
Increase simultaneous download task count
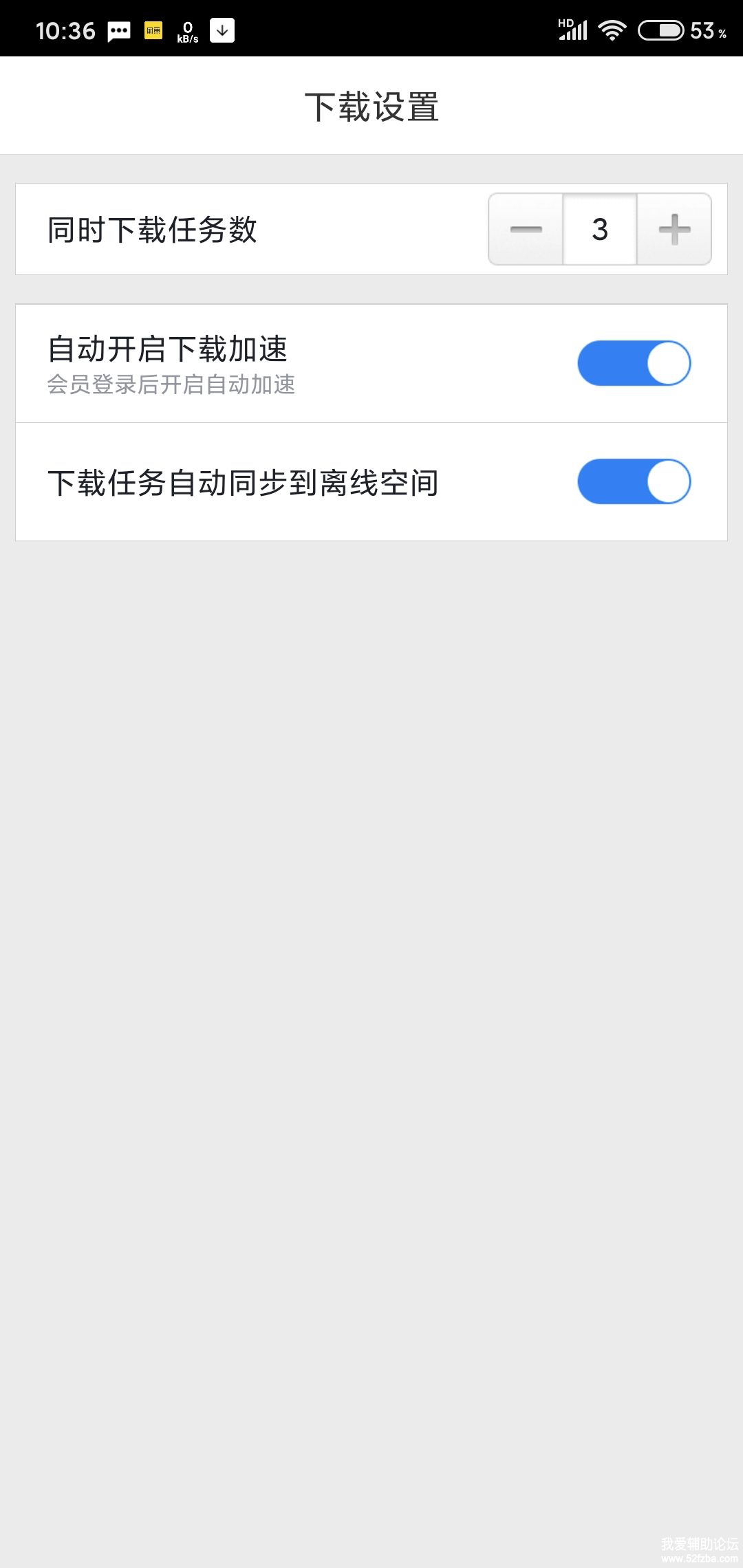tap(674, 229)
